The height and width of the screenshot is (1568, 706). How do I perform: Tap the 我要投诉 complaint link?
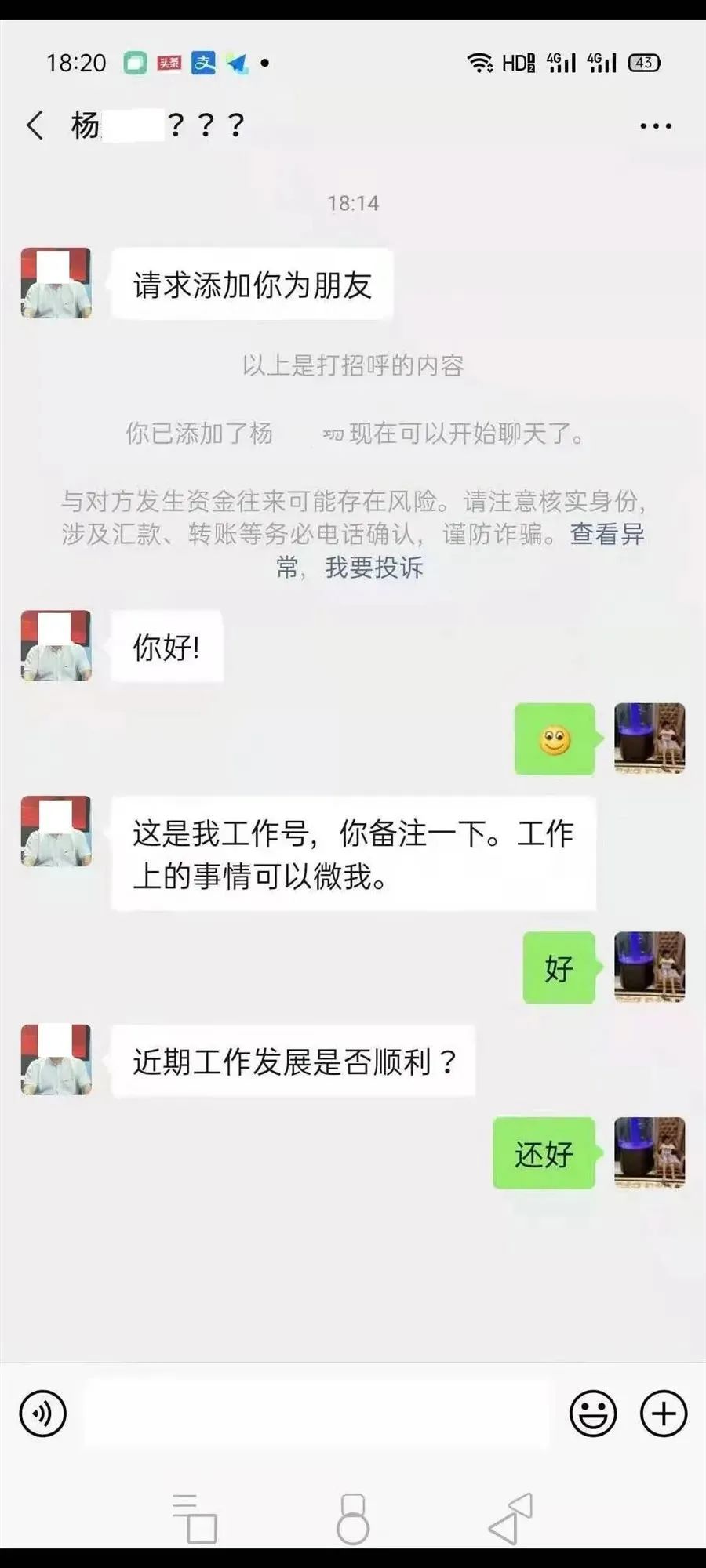pos(374,568)
